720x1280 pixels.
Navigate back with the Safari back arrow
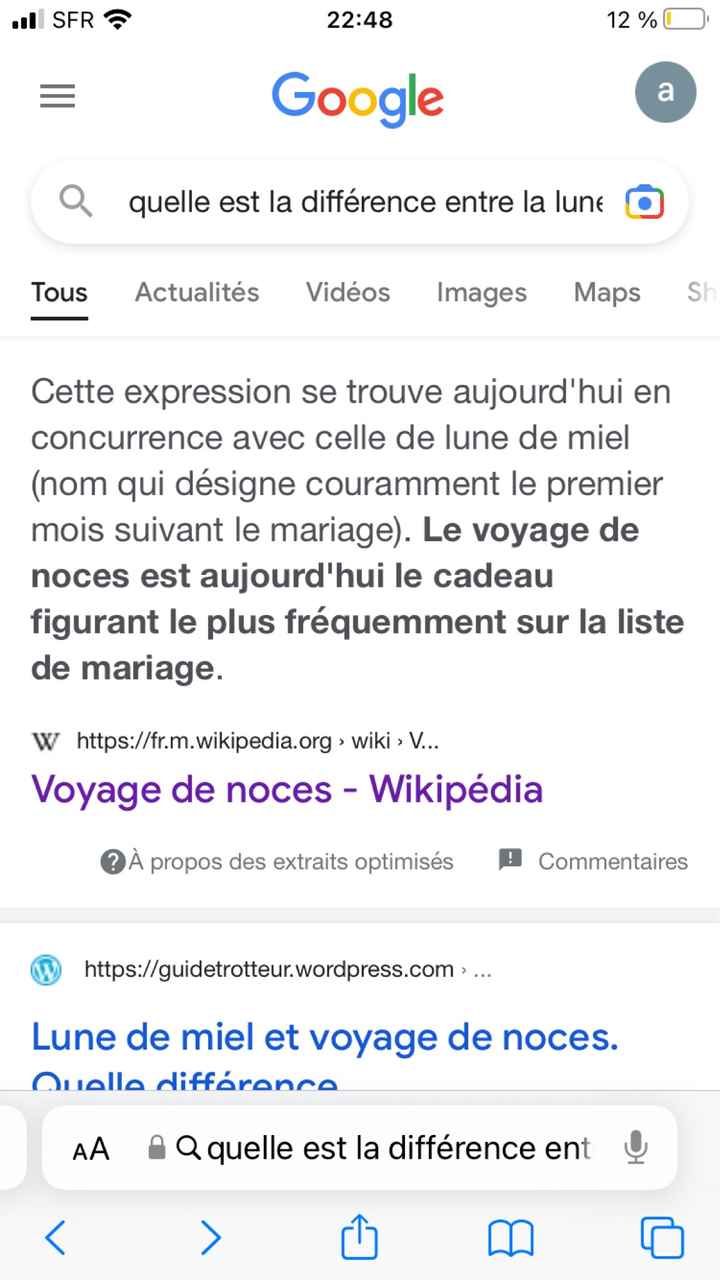pos(55,1238)
